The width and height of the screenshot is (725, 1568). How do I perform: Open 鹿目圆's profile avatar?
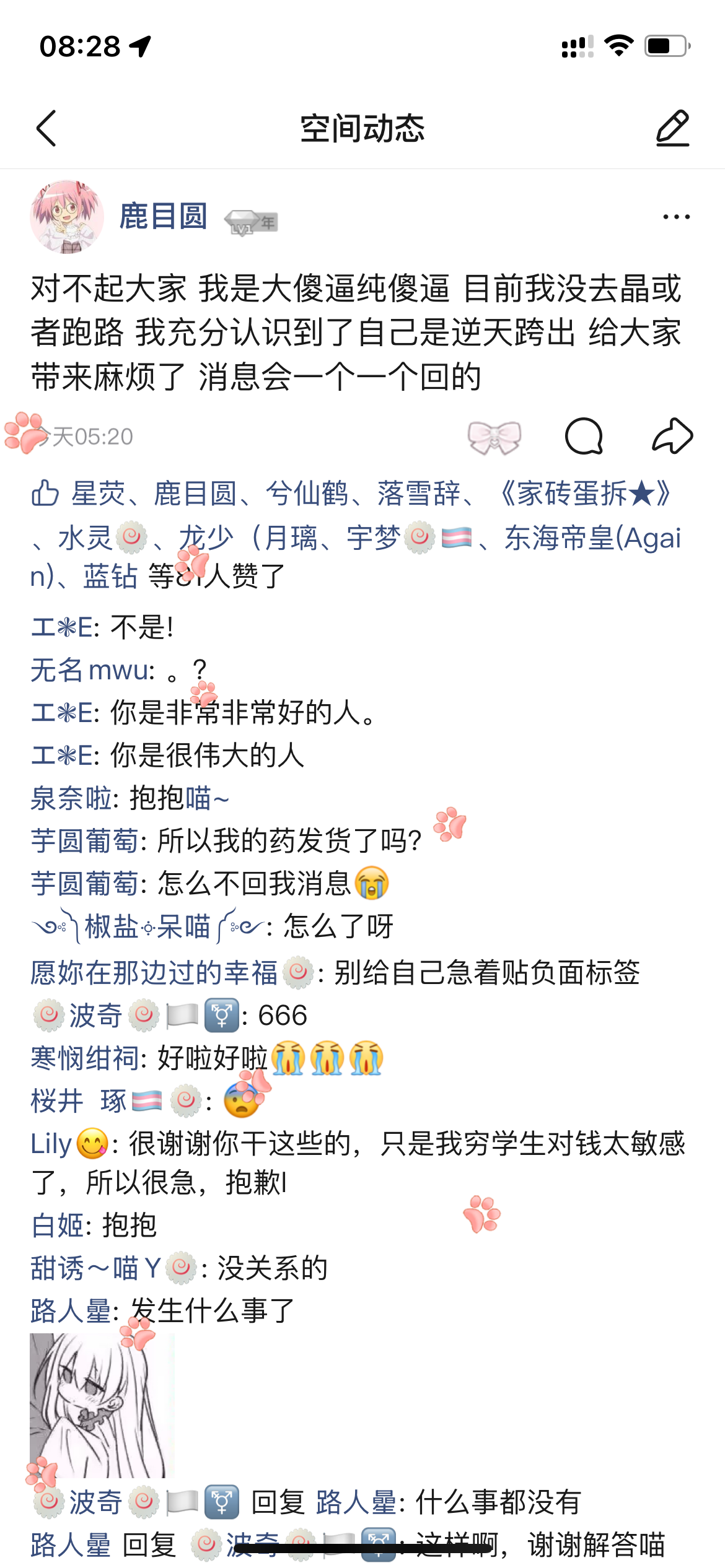67,217
